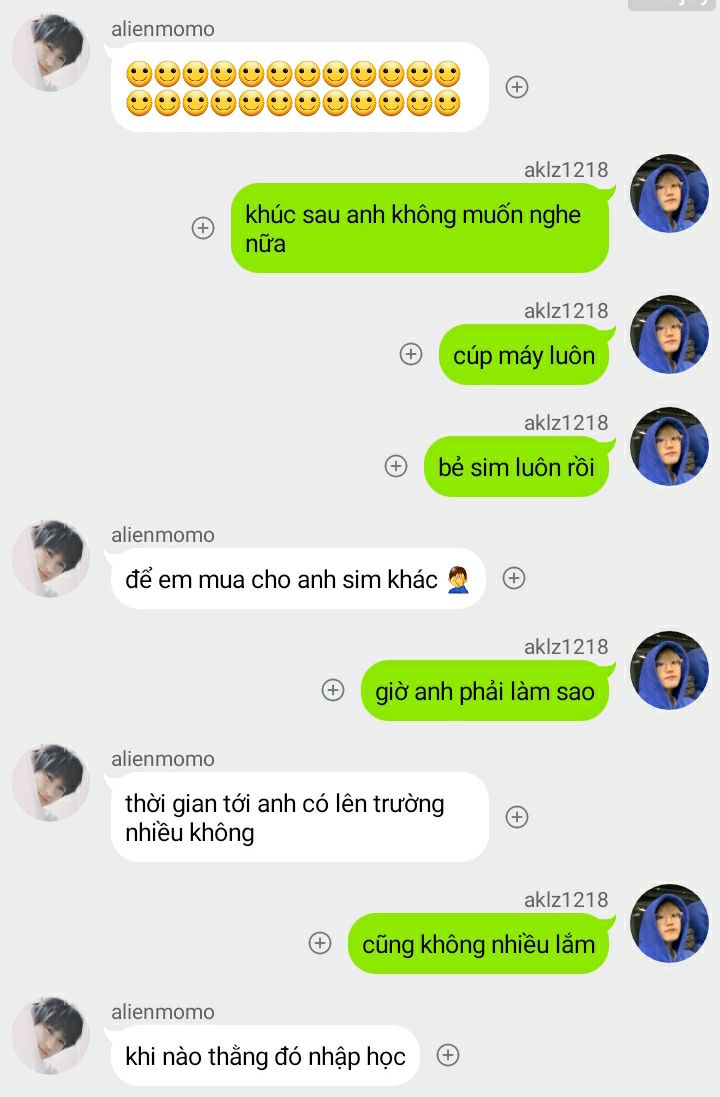Open aklz1218's avatar beside "khúc sau anh không muốn nghe"

[669, 194]
